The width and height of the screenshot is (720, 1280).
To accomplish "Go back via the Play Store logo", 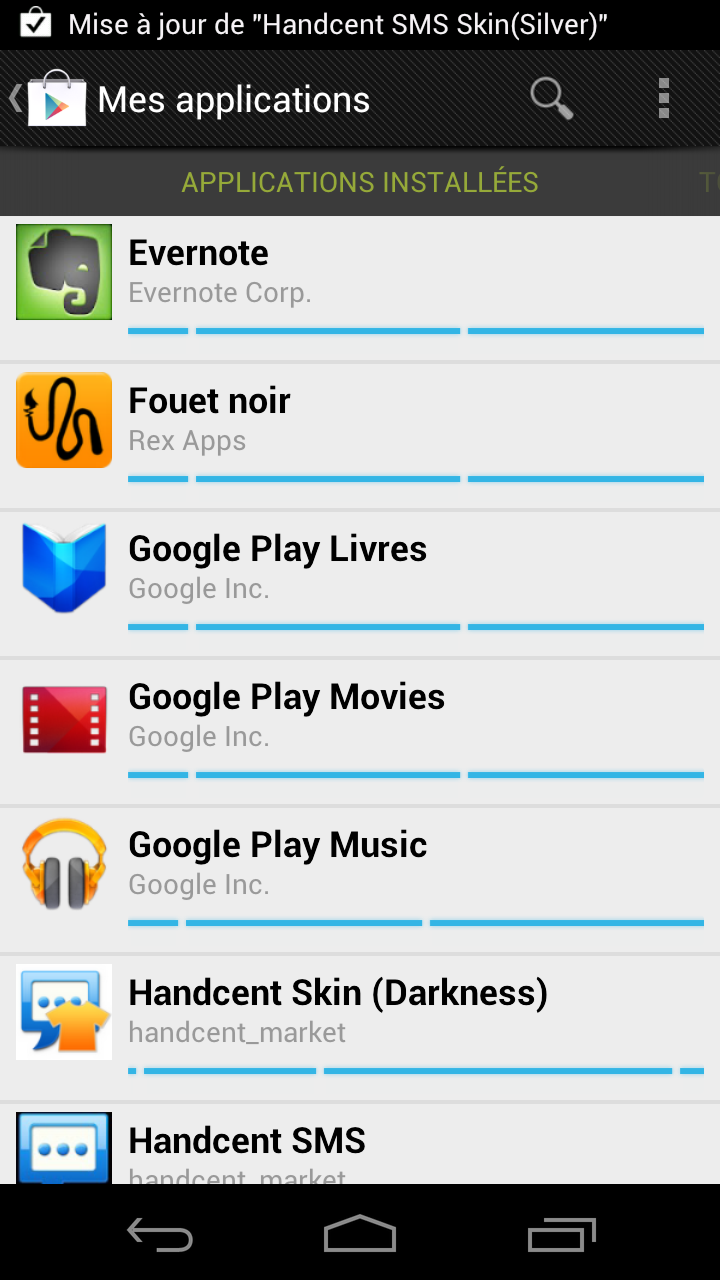I will click(x=50, y=99).
